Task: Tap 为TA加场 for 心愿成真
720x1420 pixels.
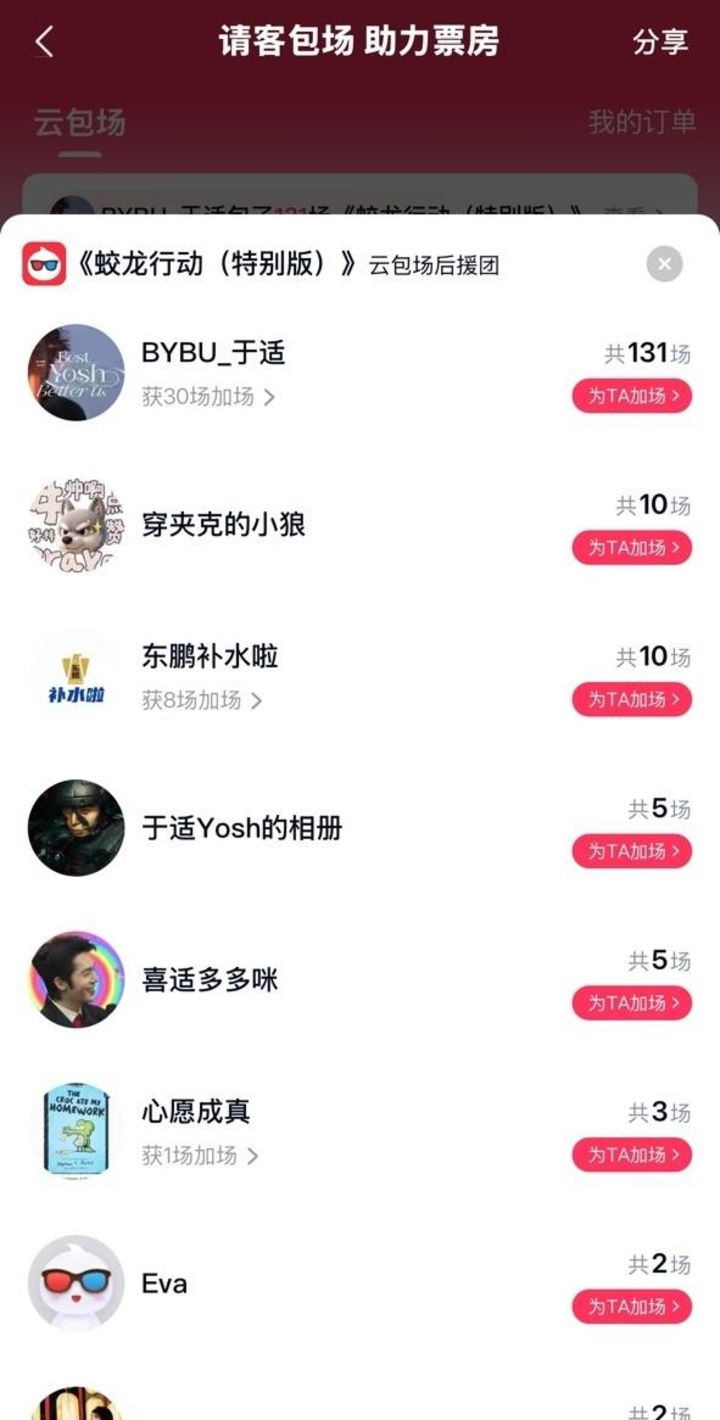Action: coord(632,1155)
